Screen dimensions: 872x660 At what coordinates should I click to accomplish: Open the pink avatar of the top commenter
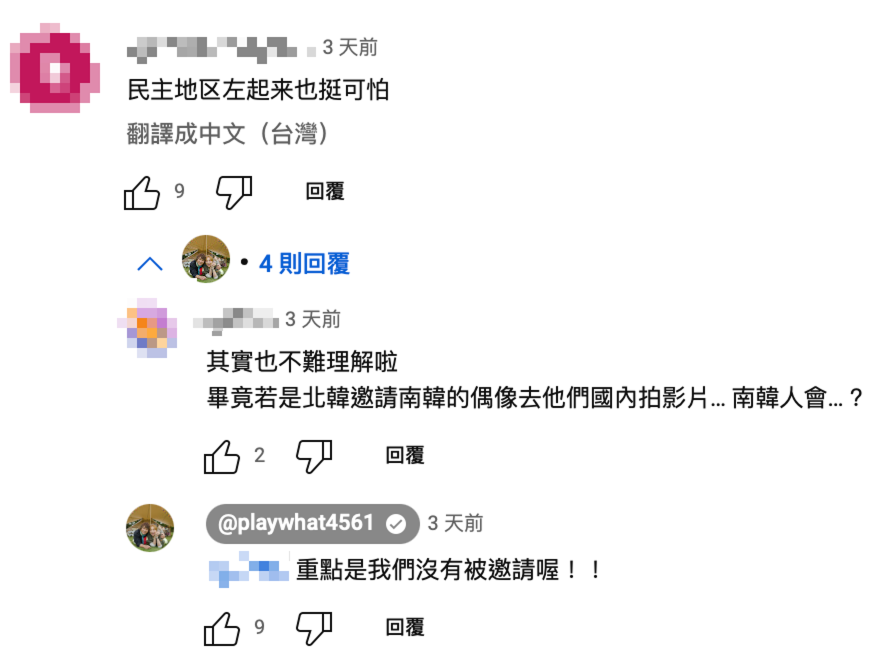(x=55, y=70)
